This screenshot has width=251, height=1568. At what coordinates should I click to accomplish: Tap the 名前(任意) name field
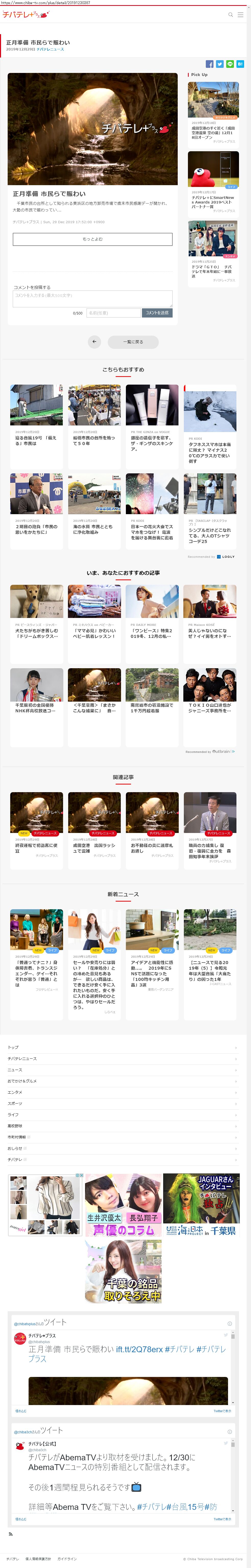coord(113,313)
